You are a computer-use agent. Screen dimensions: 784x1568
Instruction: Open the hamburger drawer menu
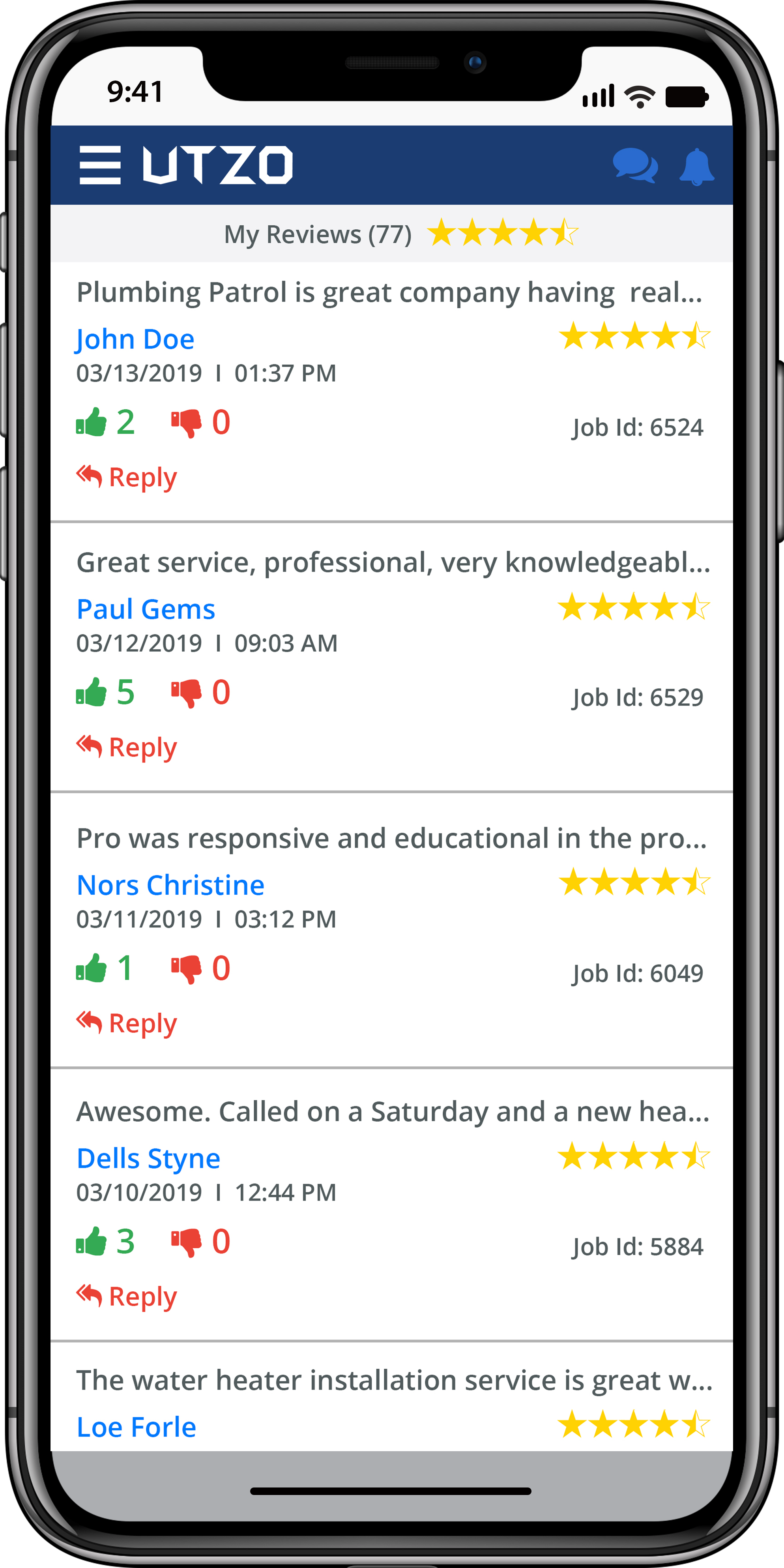pos(100,165)
